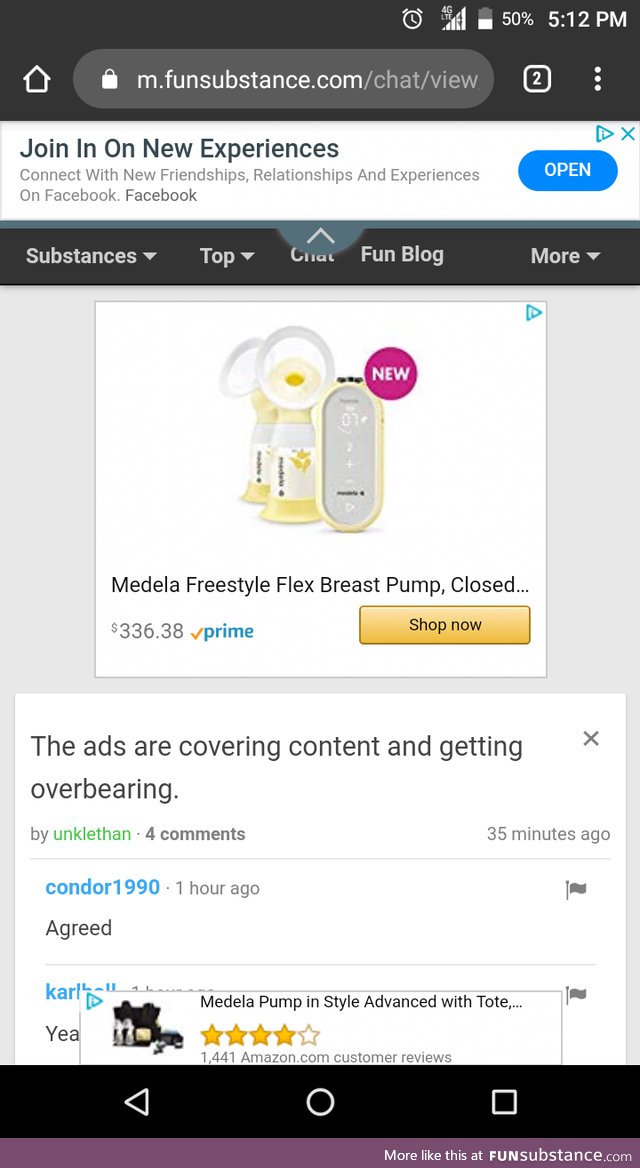Screen dimensions: 640x1168
Task: Go to the Fun Blog section
Action: click(402, 254)
